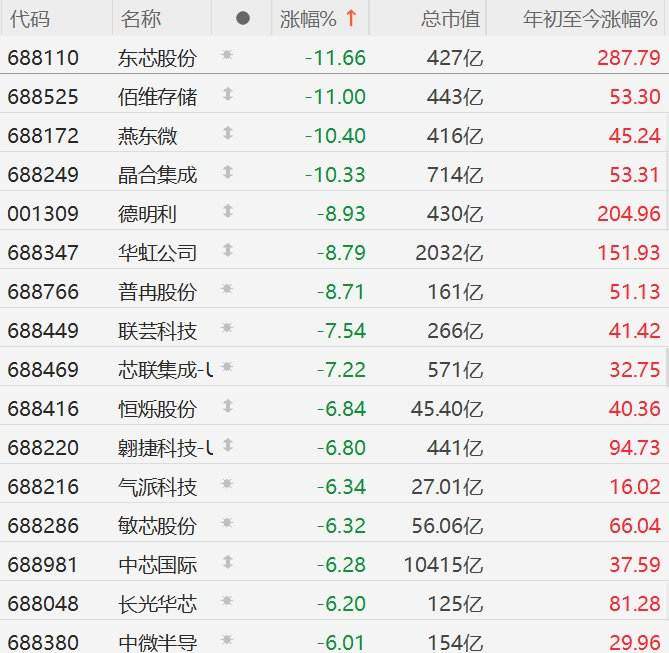
Task: Select 气派科技 stock row
Action: (157, 487)
